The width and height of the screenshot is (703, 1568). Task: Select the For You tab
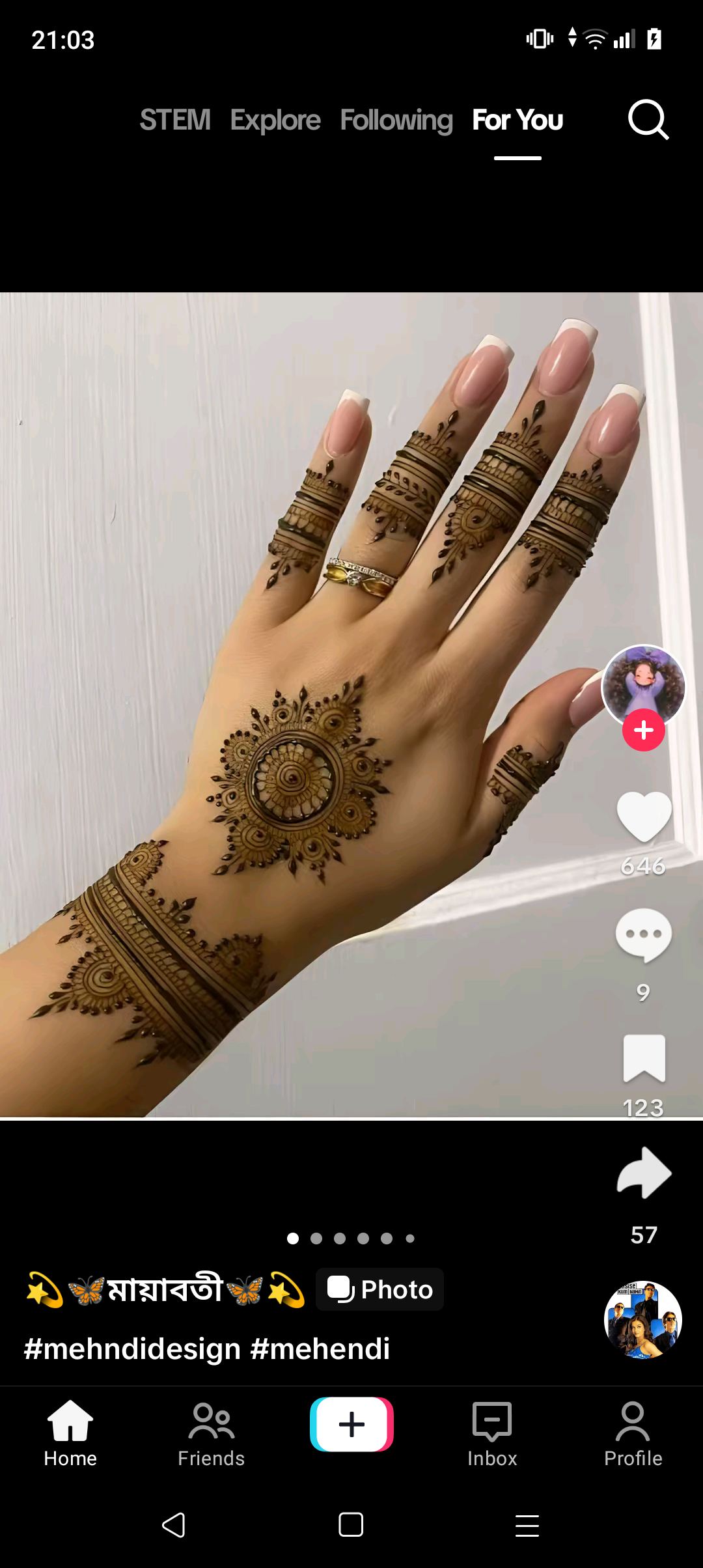517,120
